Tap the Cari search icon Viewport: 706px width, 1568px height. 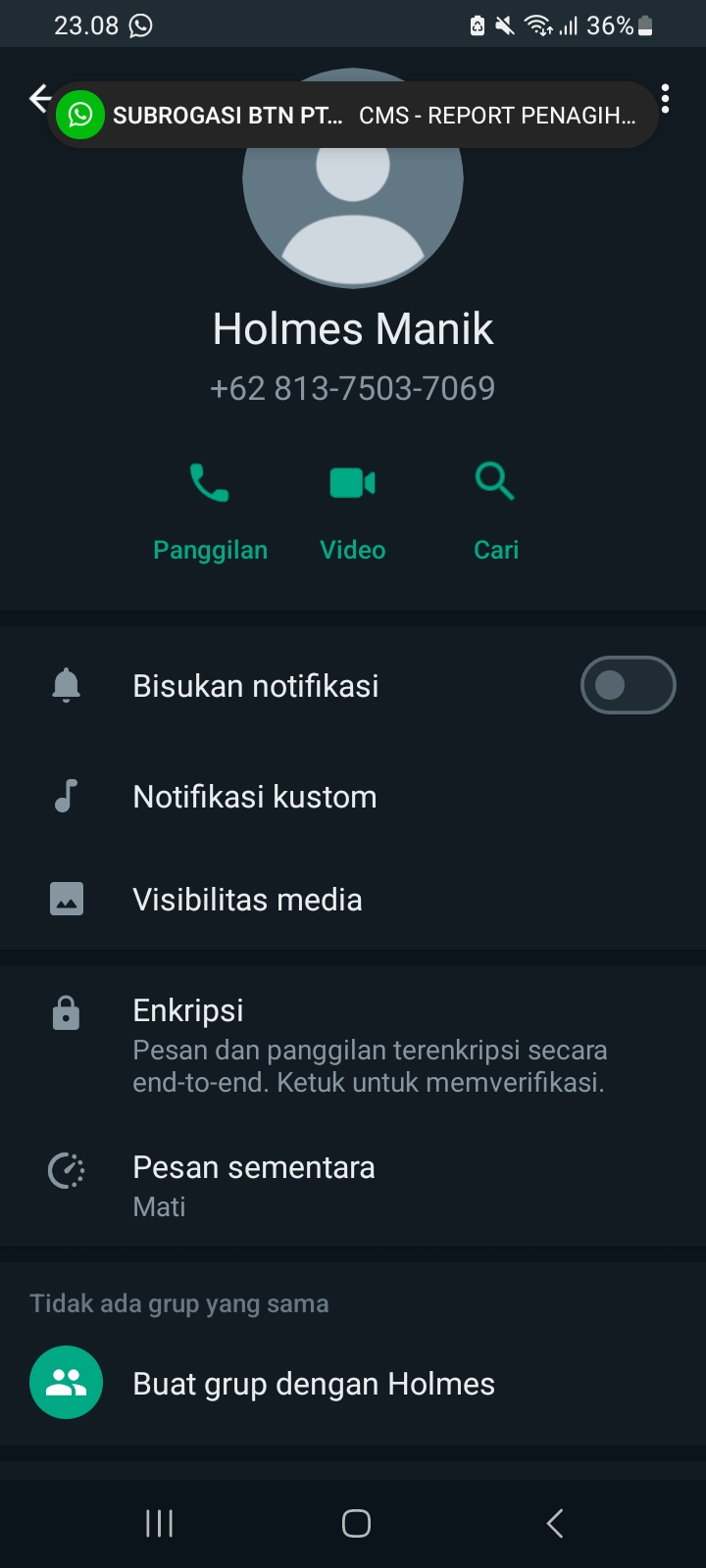click(x=494, y=482)
